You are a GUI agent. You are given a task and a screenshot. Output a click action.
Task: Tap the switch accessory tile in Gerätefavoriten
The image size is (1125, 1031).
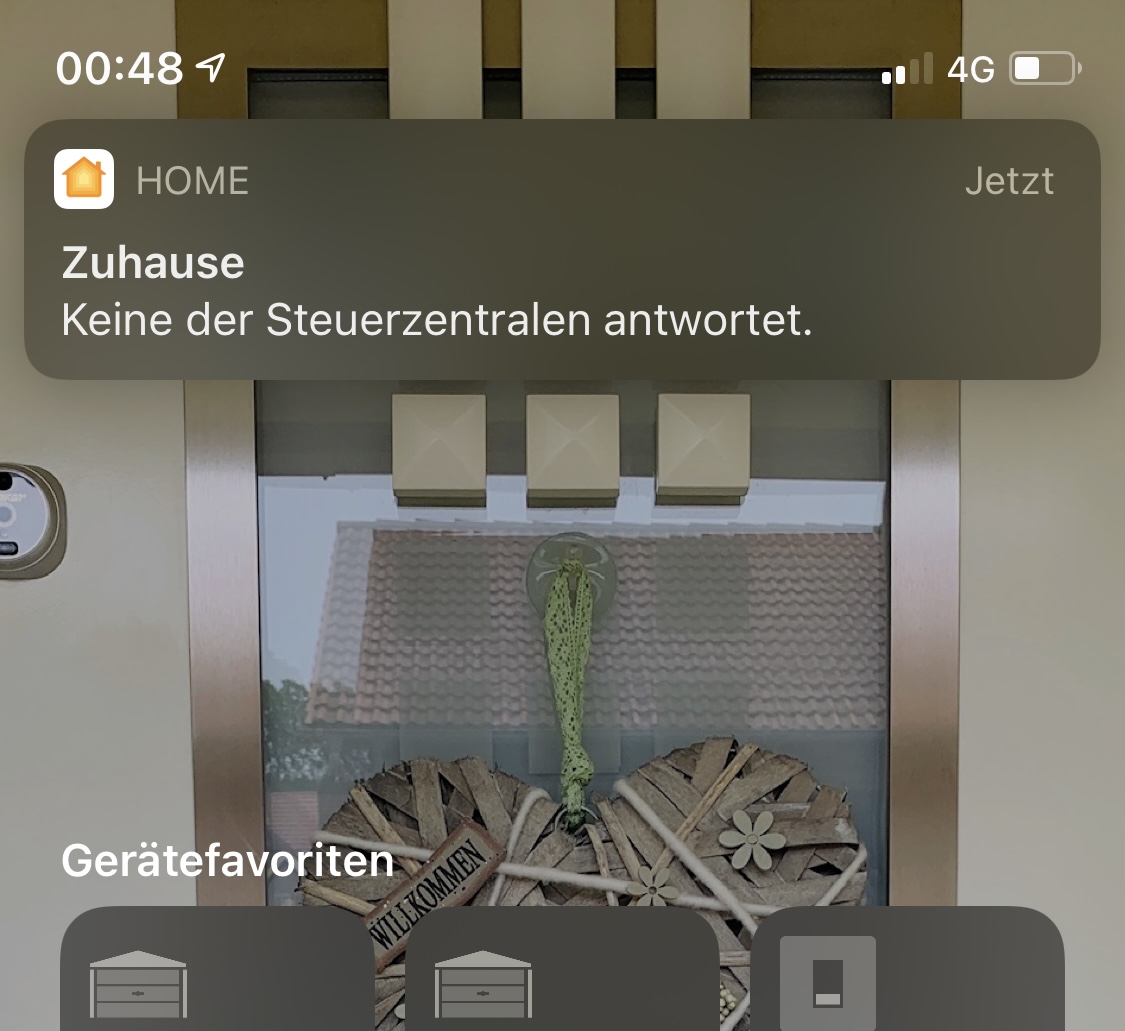pyautogui.click(x=906, y=972)
